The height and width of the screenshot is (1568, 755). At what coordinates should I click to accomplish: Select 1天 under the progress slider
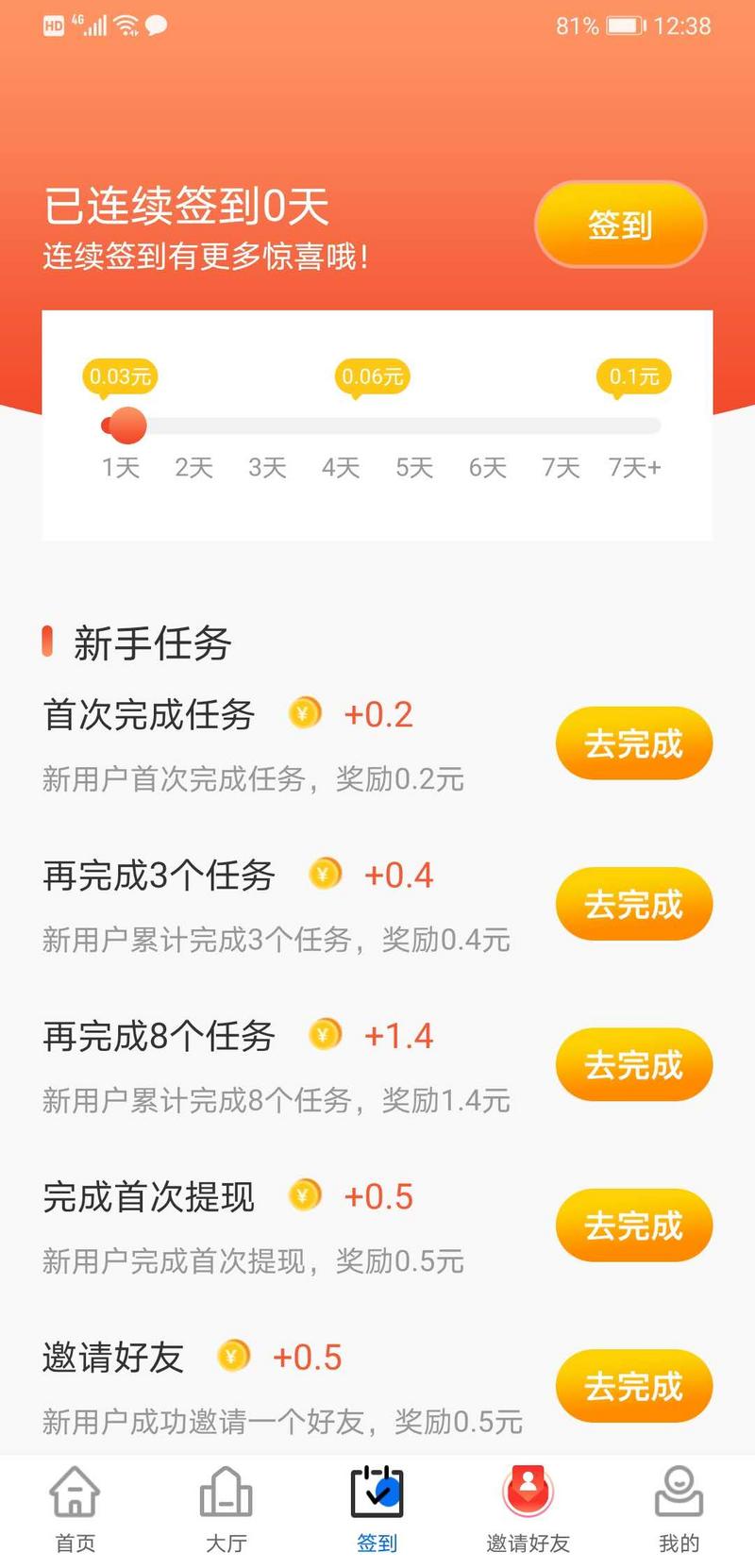pyautogui.click(x=119, y=467)
